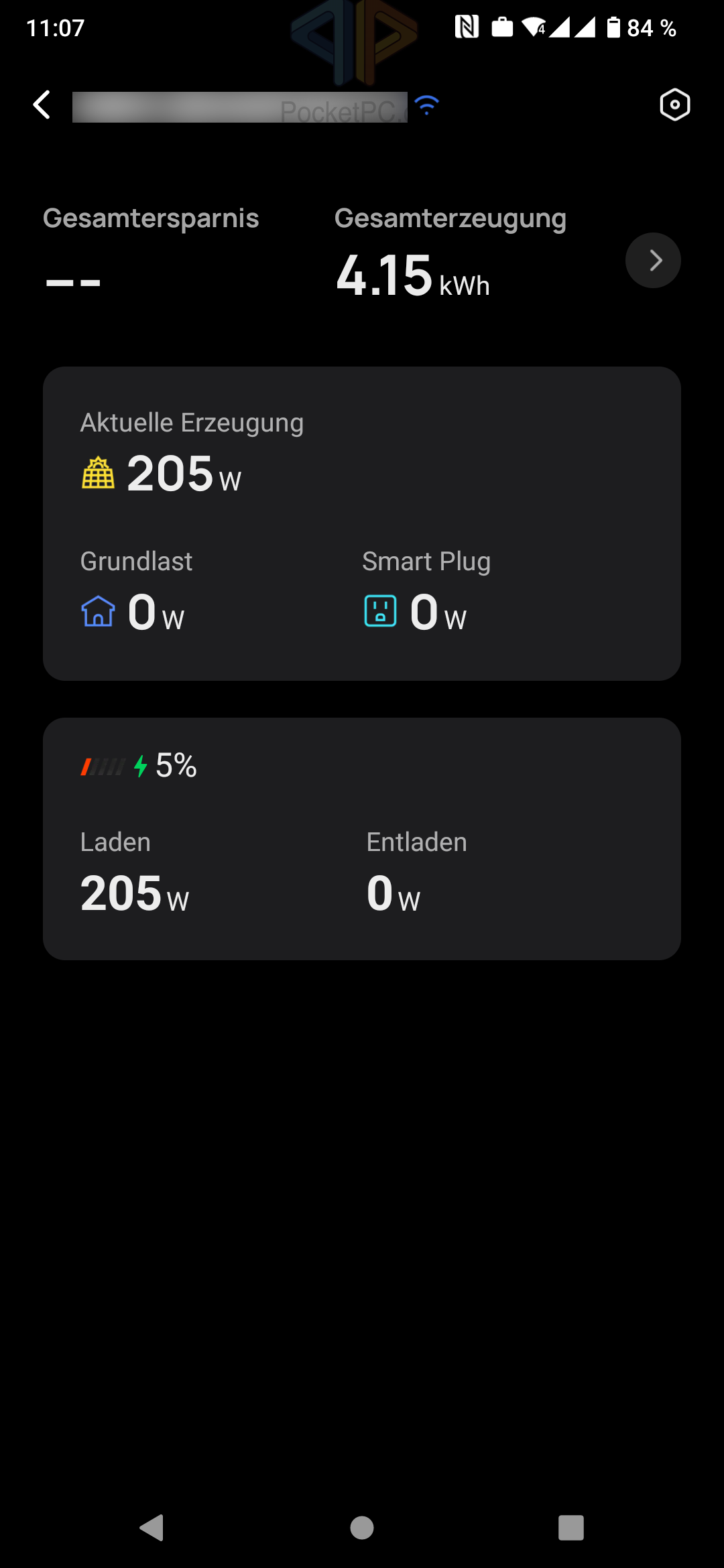
Task: Open the battery Laden/Entladen card
Action: pyautogui.click(x=362, y=838)
